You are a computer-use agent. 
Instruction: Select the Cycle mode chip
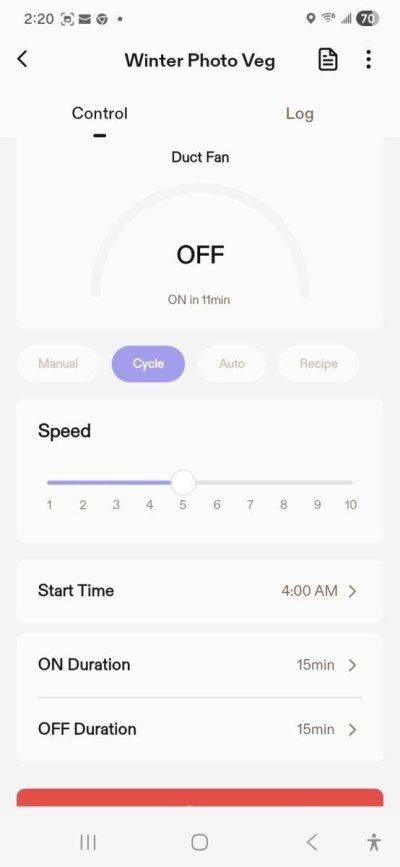[148, 364]
